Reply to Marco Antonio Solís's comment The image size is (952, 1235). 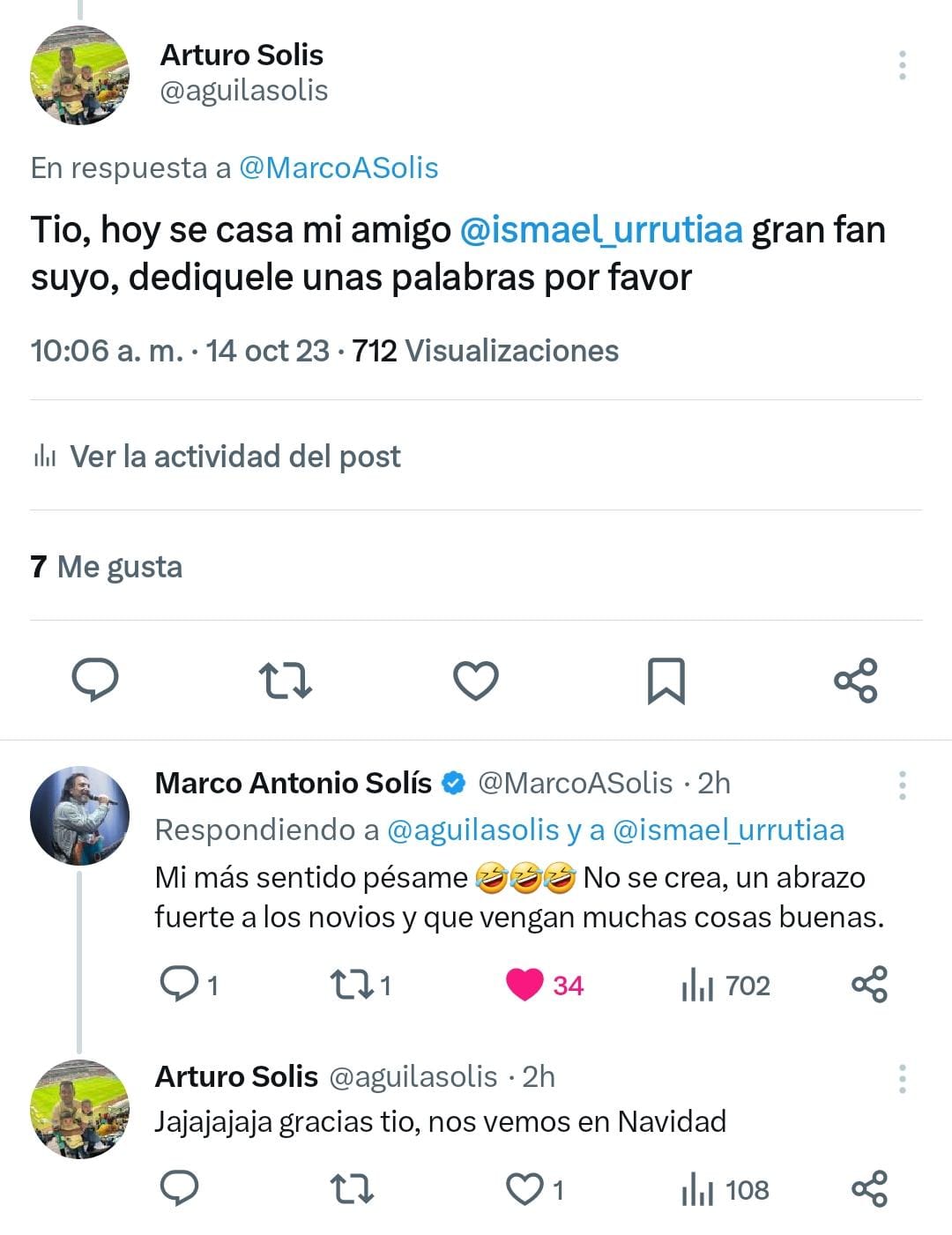pyautogui.click(x=180, y=985)
